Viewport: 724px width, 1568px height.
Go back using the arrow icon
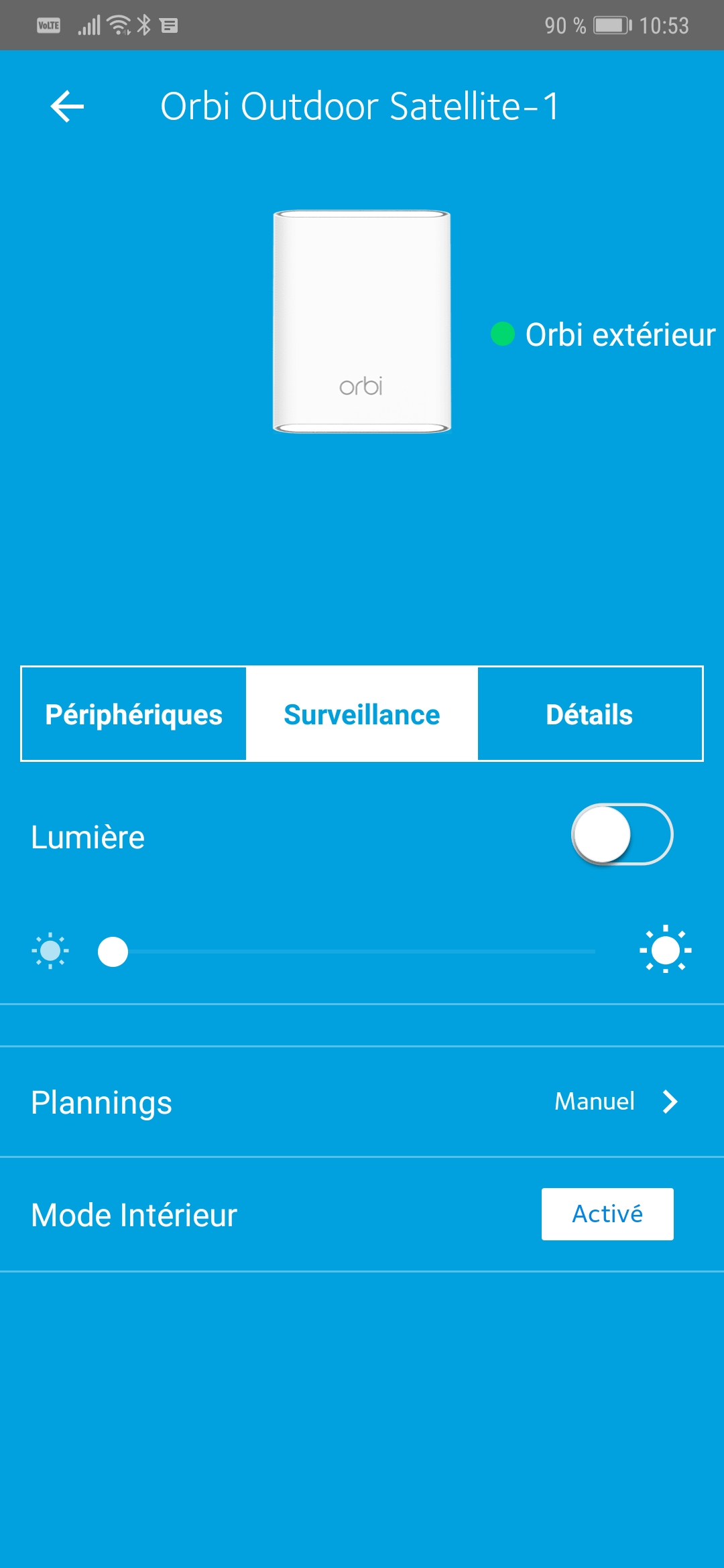[67, 107]
